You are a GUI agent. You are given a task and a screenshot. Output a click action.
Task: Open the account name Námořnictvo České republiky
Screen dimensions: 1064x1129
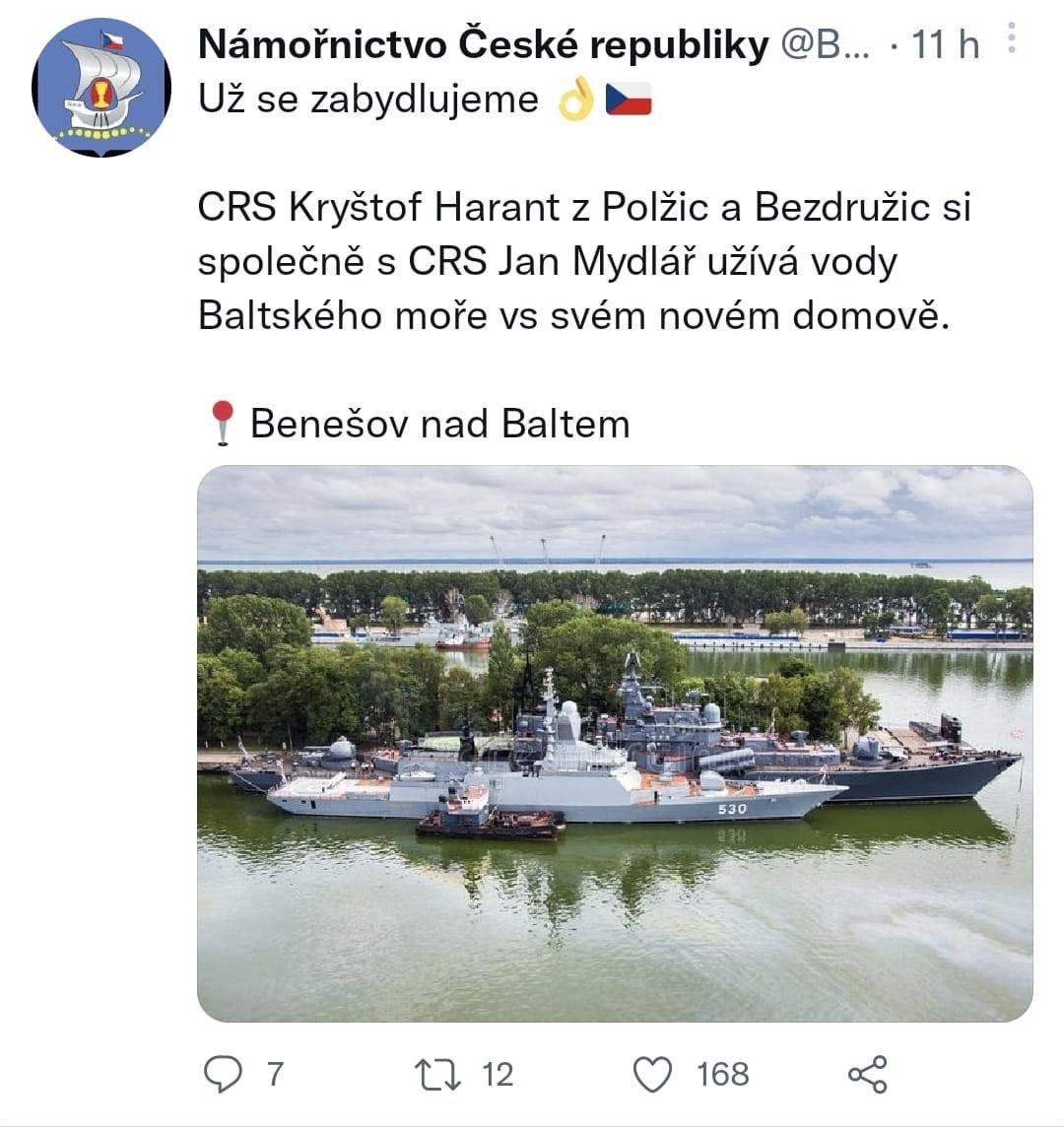[x=483, y=44]
